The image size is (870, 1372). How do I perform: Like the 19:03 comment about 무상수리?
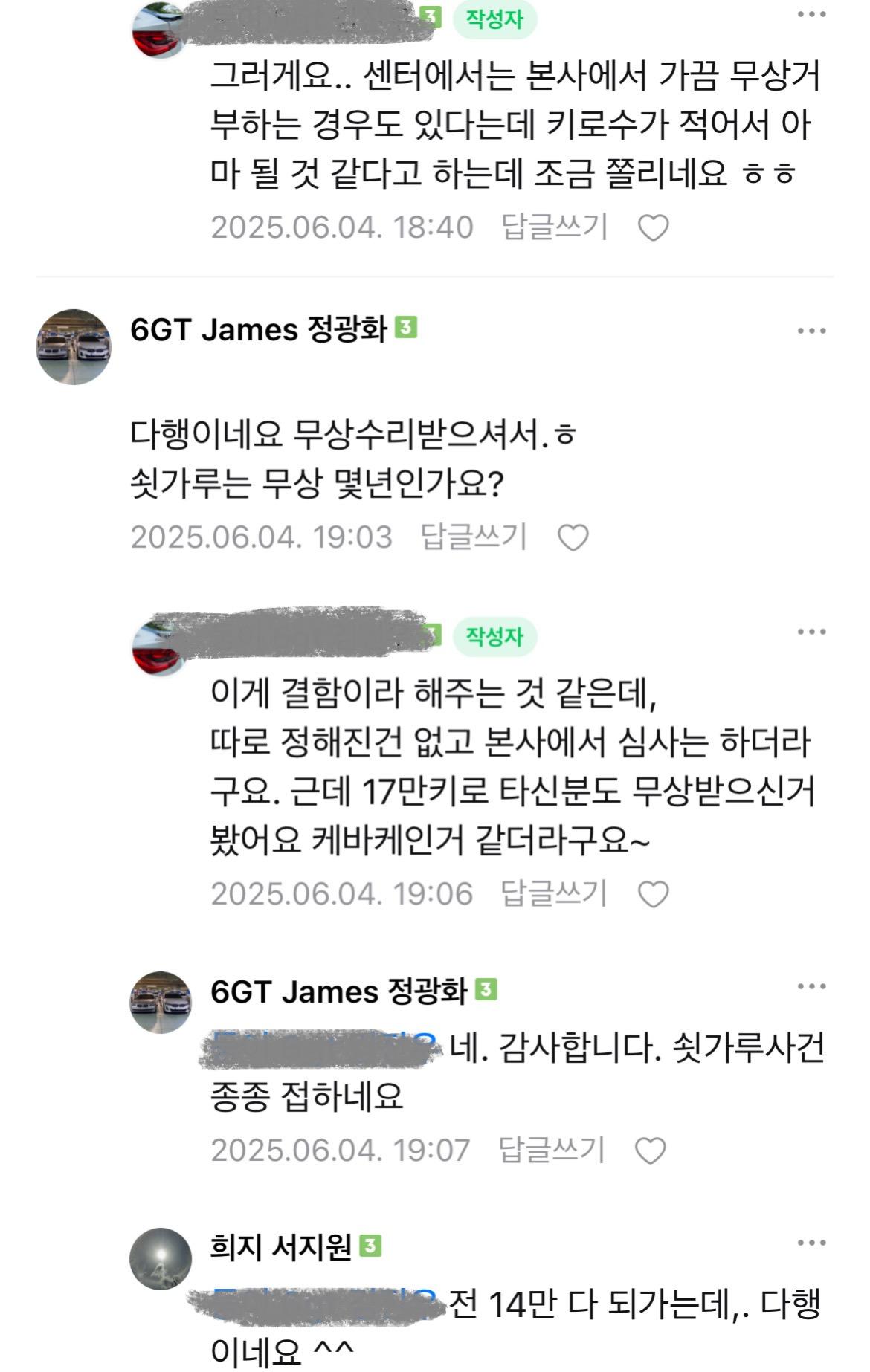pyautogui.click(x=573, y=537)
